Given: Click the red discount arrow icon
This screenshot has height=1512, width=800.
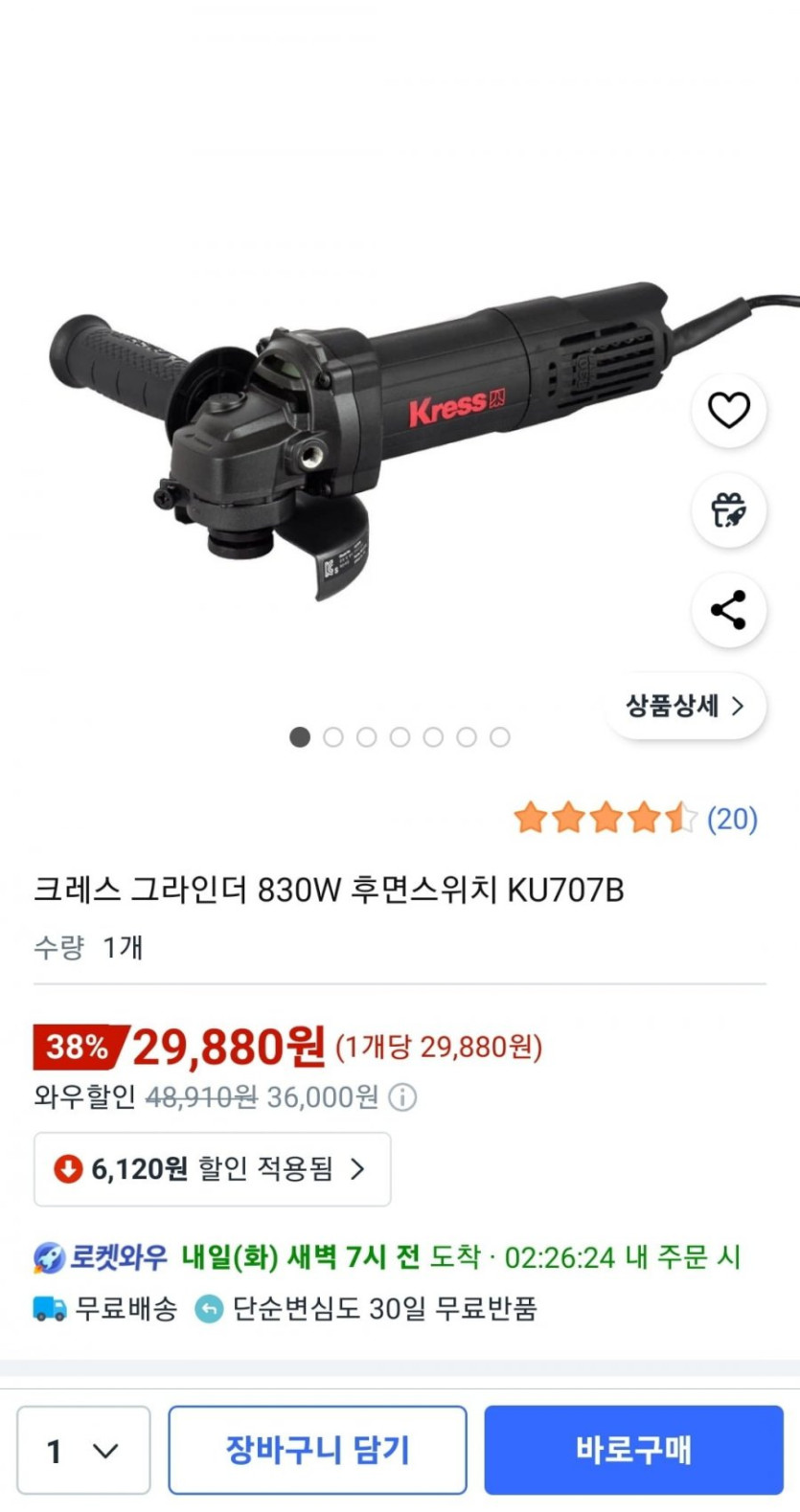Looking at the screenshot, I should click(67, 1168).
